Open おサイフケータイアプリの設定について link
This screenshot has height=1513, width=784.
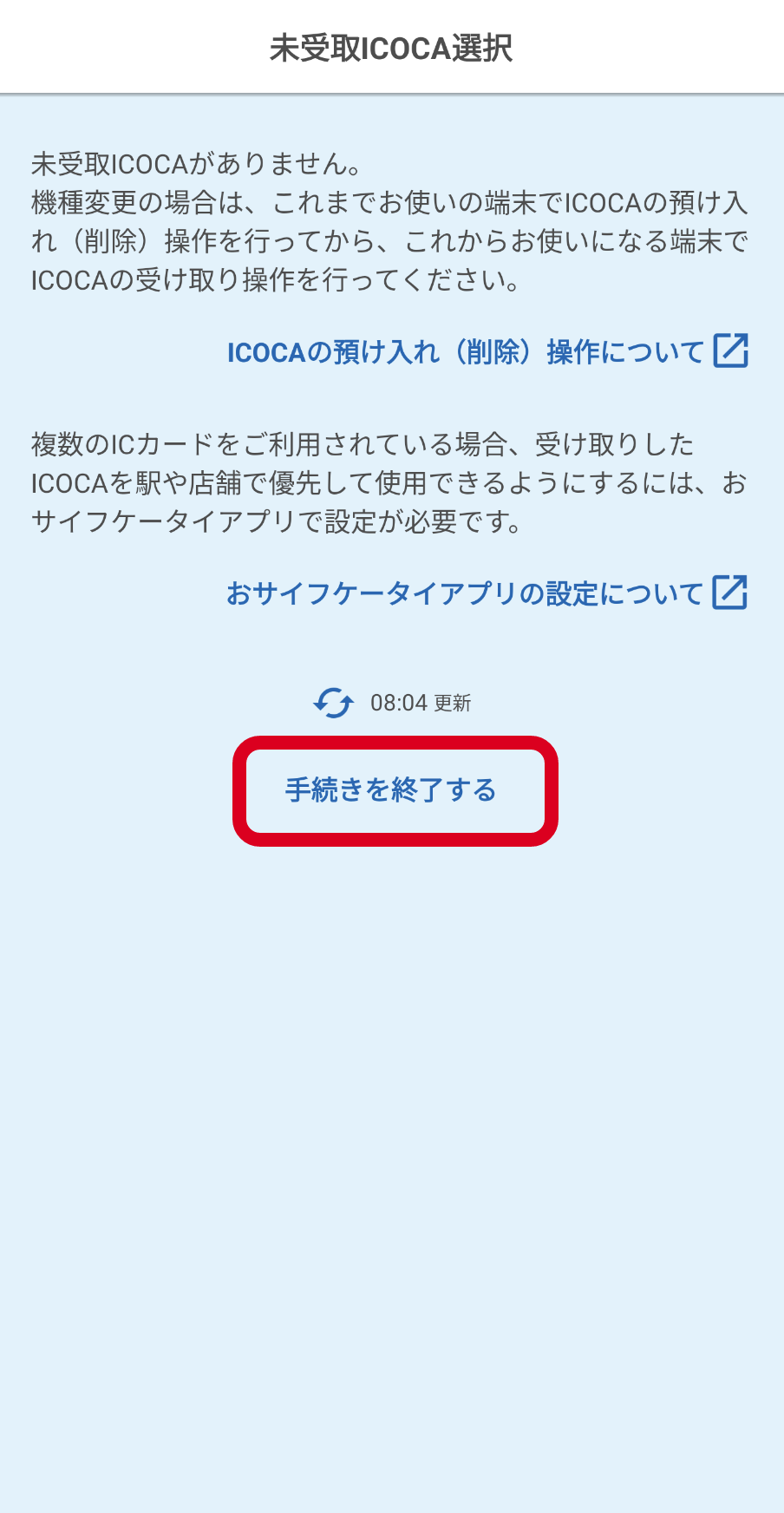[x=487, y=593]
